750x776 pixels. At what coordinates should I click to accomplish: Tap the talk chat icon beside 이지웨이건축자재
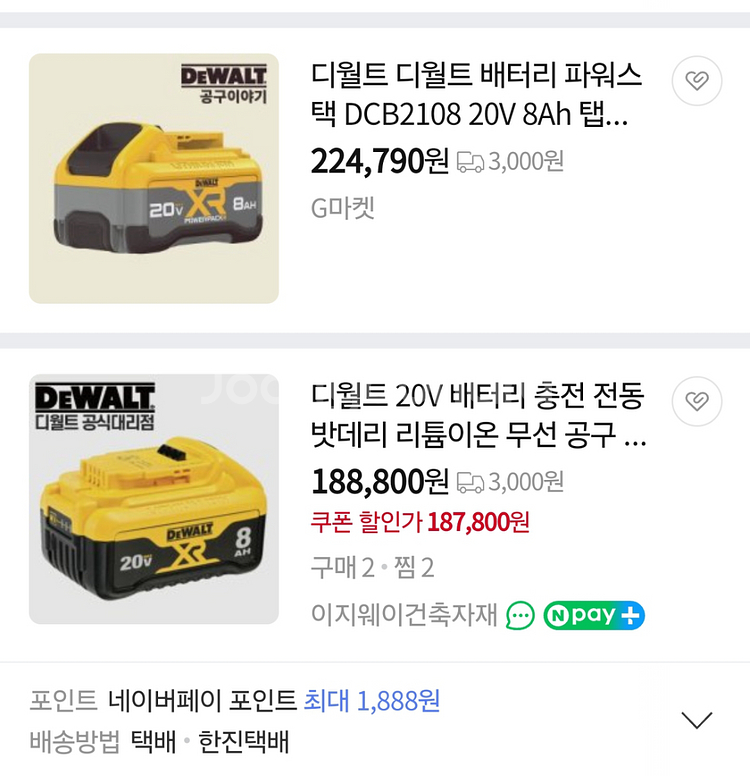[x=520, y=615]
